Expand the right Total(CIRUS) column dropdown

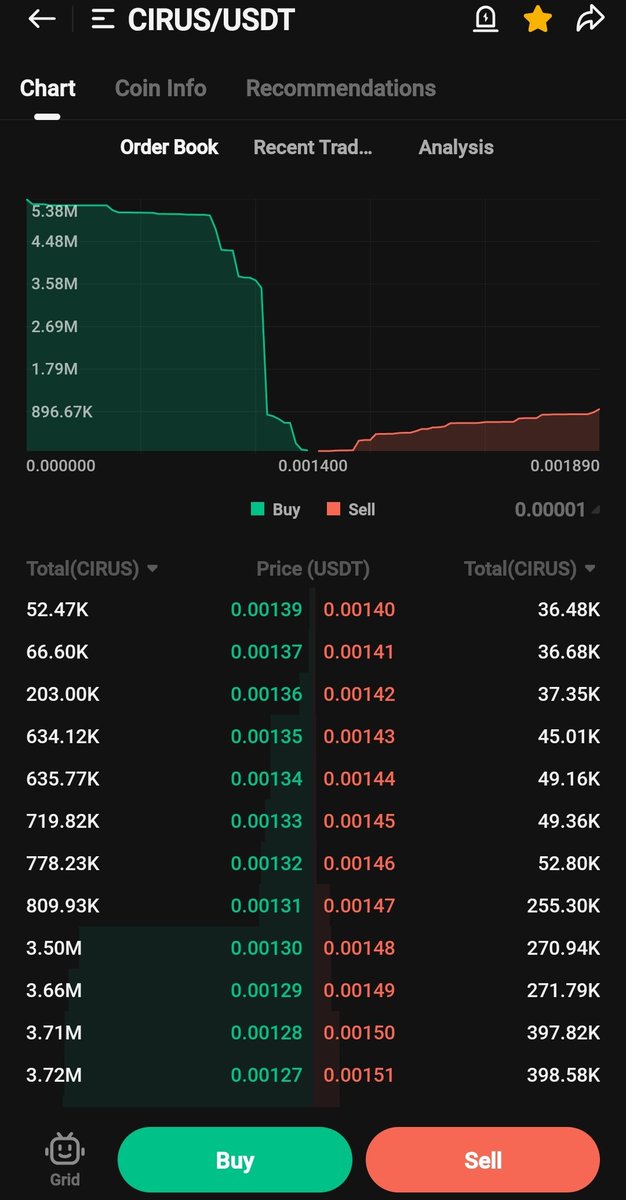(x=530, y=569)
